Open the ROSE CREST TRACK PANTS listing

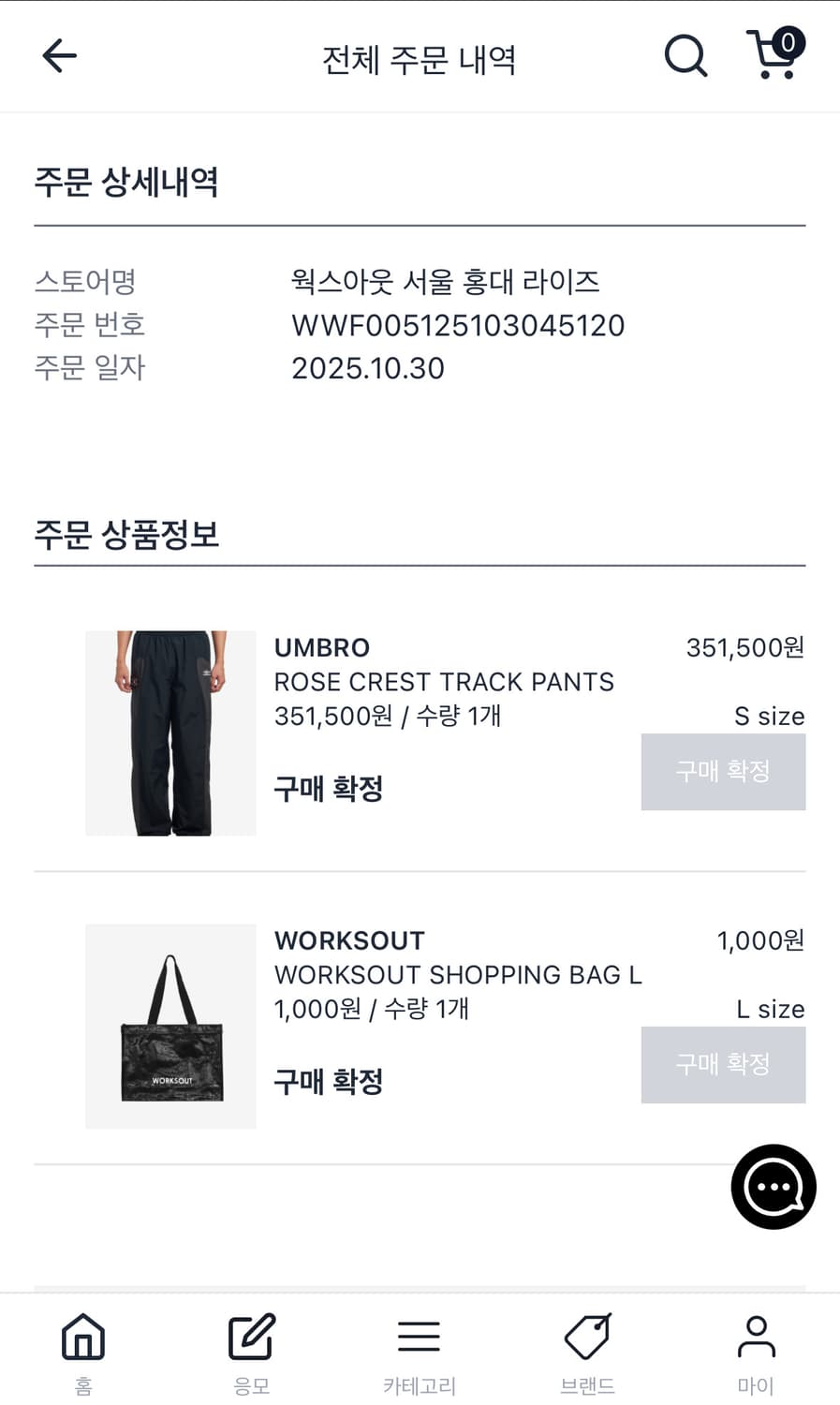click(444, 682)
